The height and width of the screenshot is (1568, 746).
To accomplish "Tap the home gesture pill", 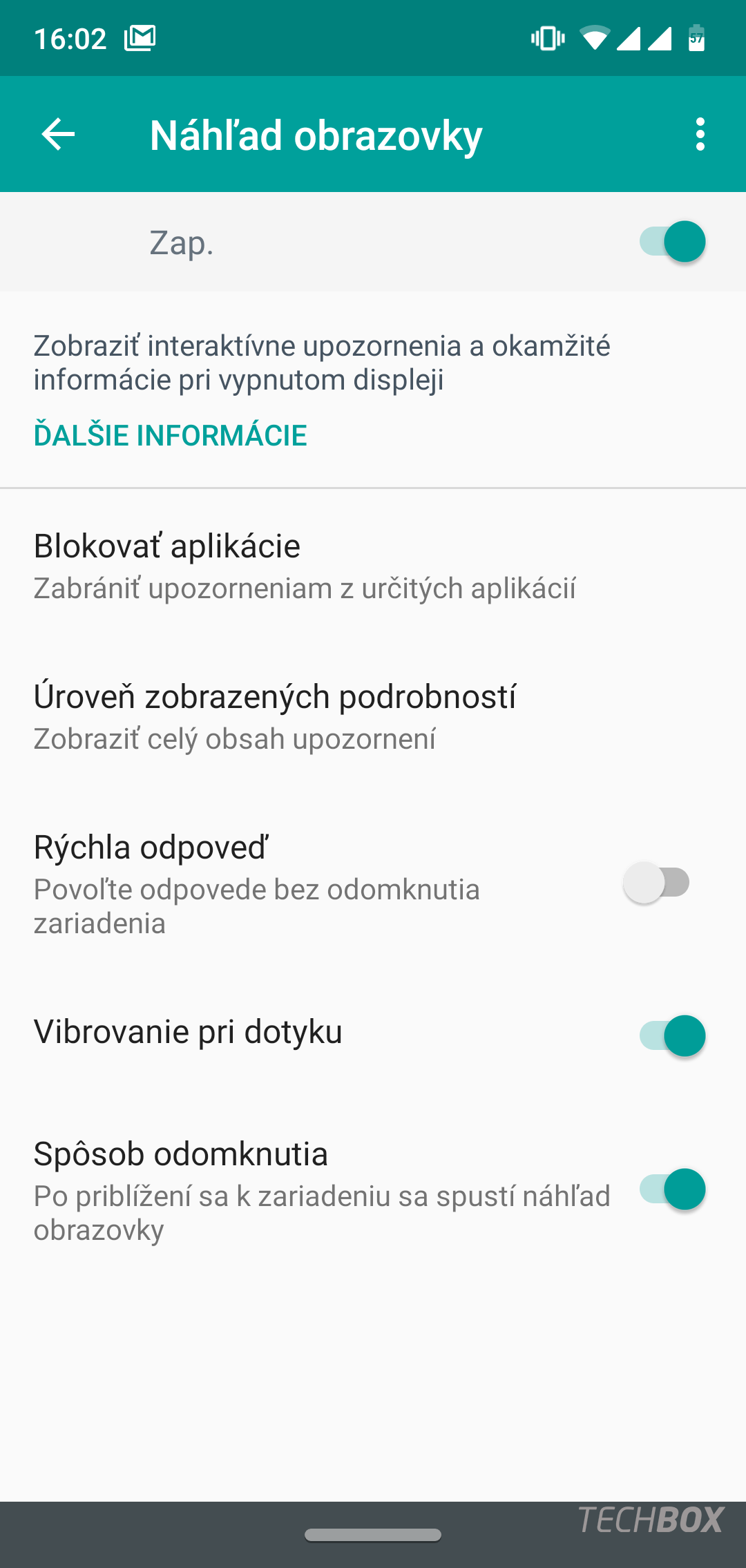I will point(373,1535).
